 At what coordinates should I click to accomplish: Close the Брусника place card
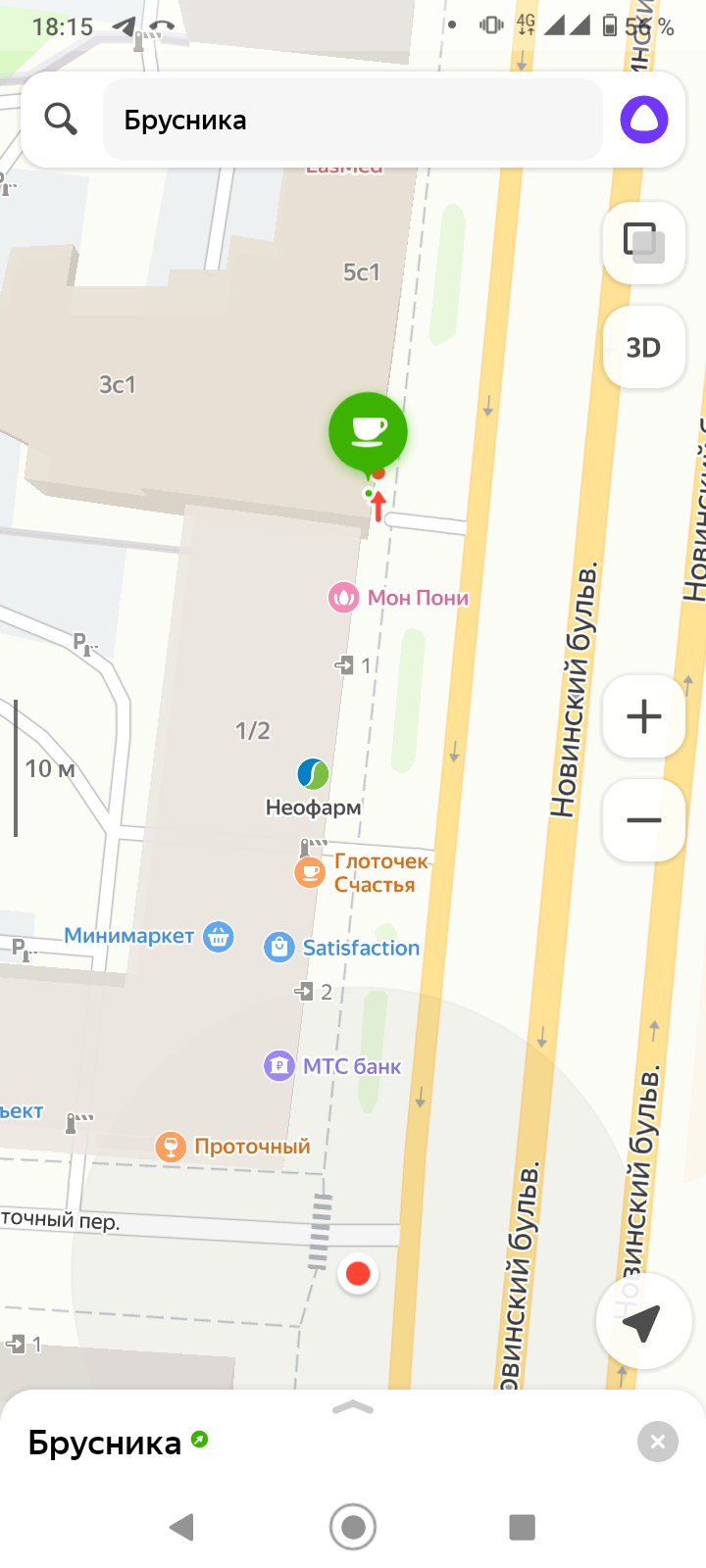coord(658,1442)
